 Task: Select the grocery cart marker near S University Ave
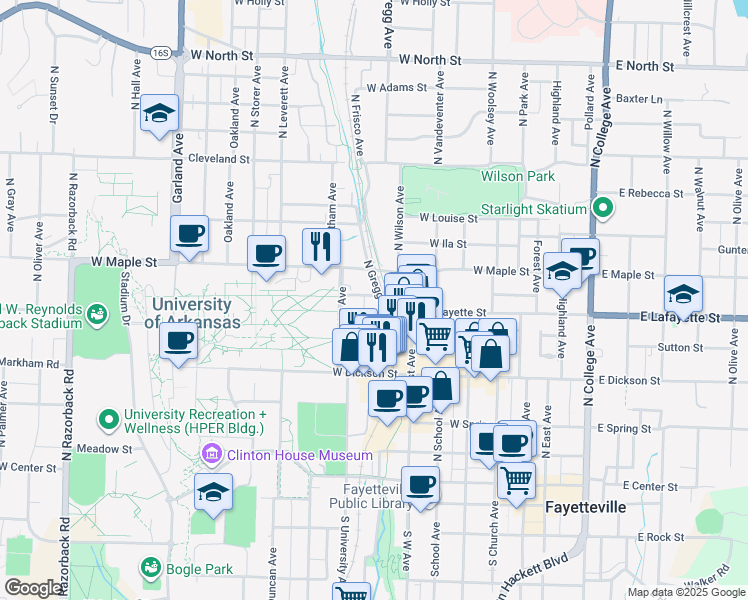click(x=352, y=592)
